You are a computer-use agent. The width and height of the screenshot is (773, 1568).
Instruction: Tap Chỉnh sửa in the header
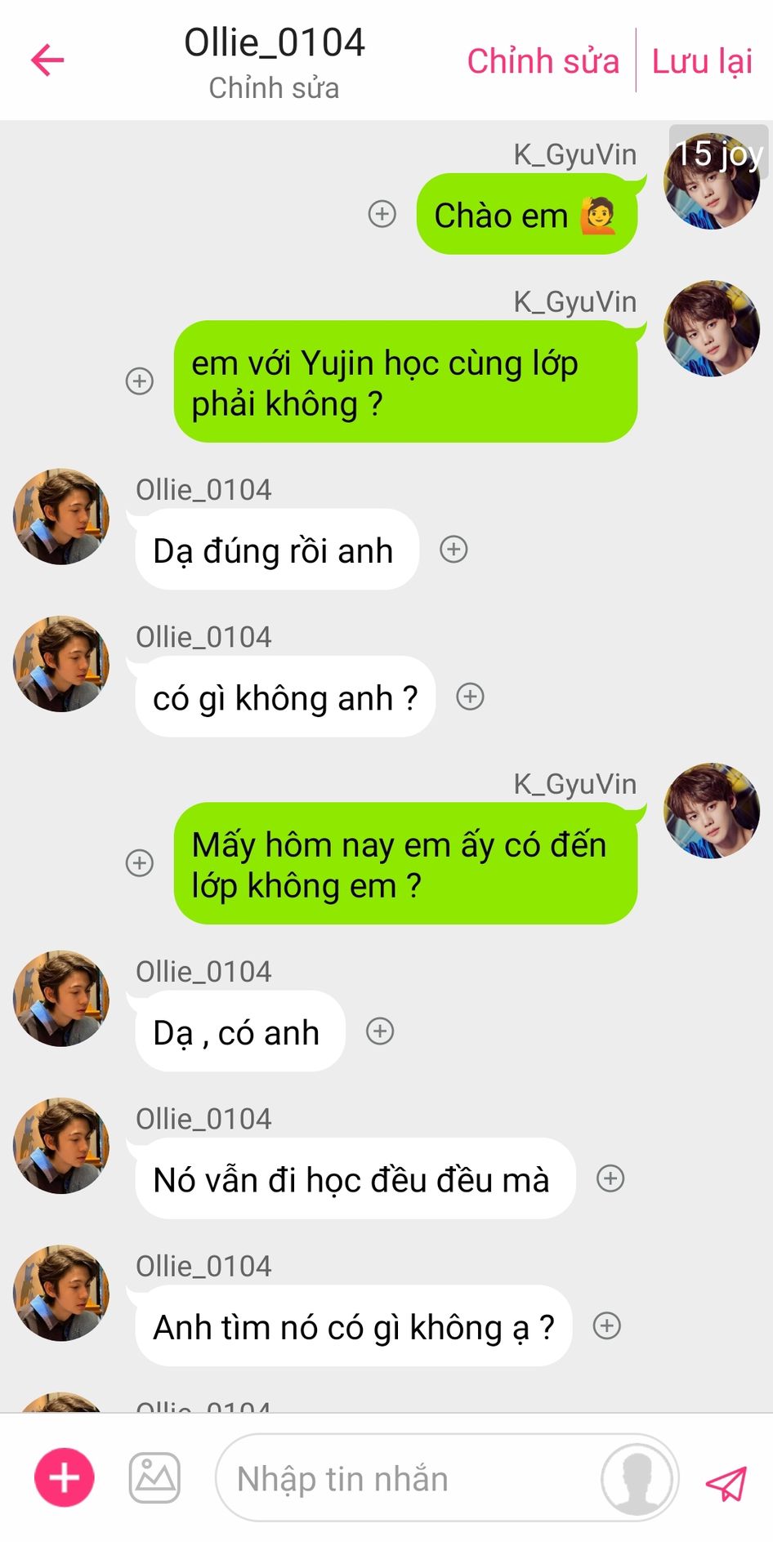click(543, 61)
